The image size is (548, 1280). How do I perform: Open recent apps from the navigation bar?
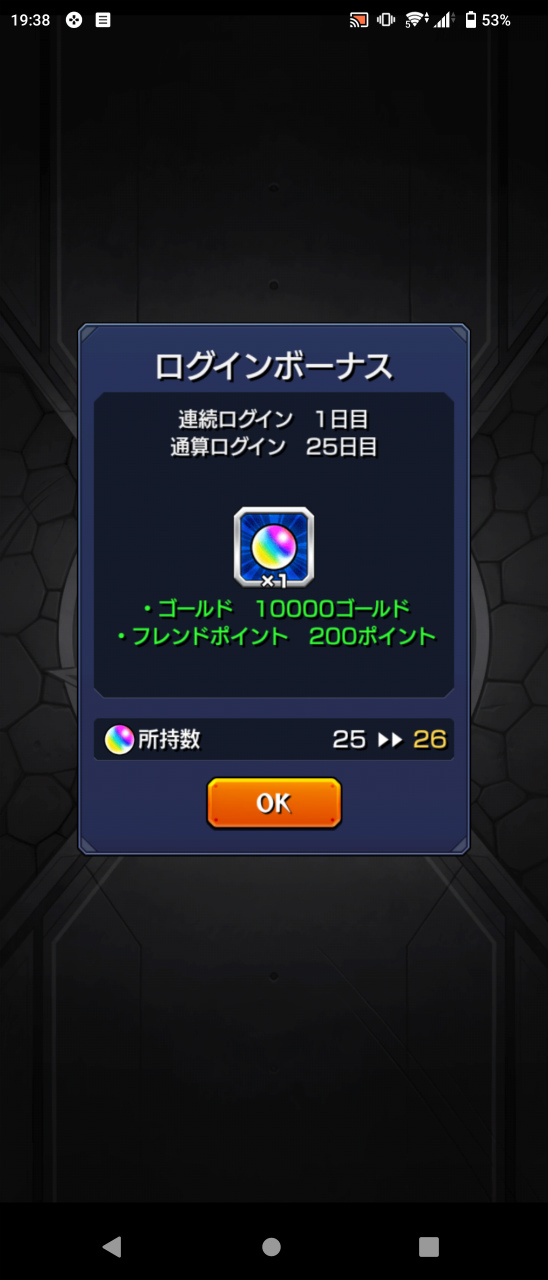coord(429,1246)
